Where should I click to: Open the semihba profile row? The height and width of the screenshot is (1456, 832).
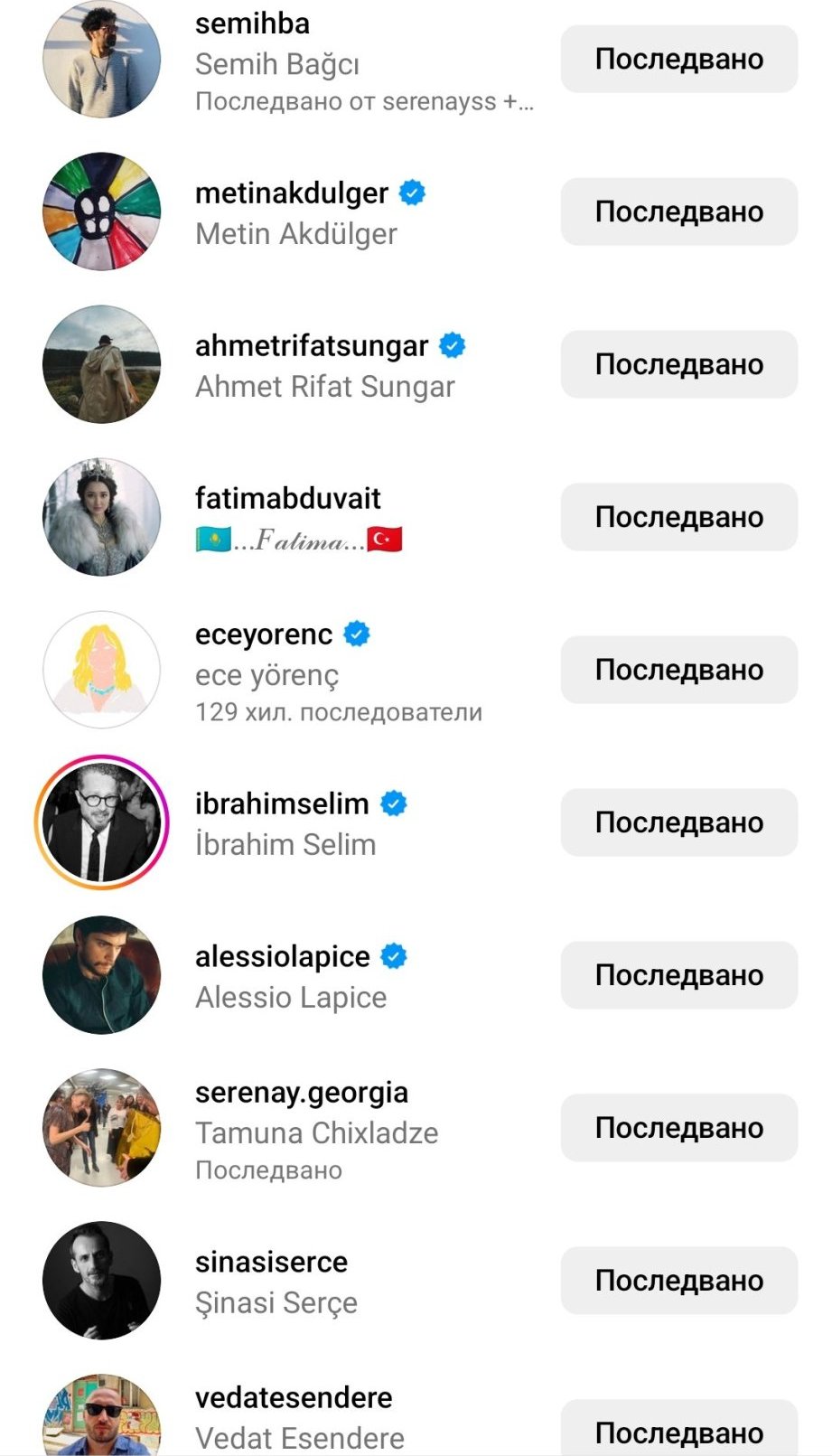(416, 59)
